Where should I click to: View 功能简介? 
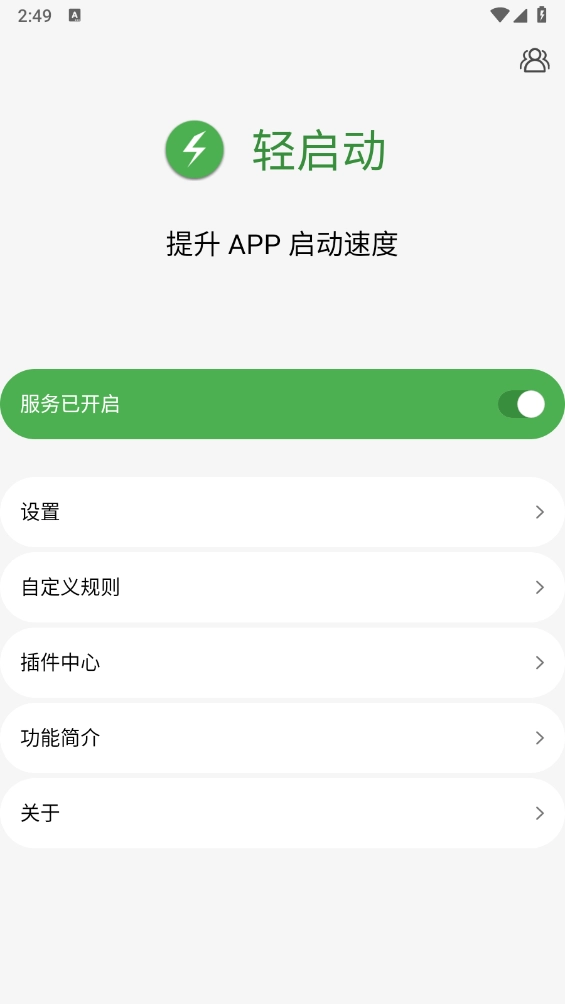click(282, 738)
